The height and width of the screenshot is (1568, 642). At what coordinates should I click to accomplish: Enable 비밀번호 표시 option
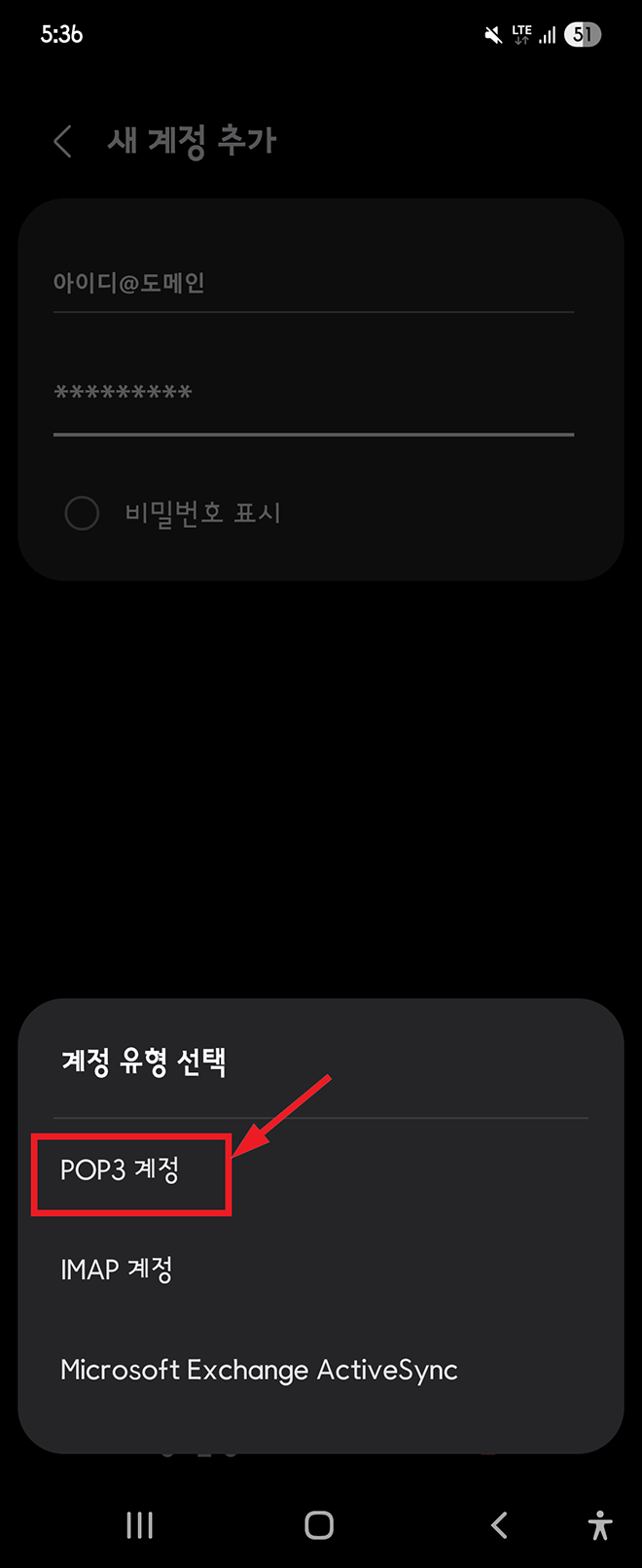(82, 513)
